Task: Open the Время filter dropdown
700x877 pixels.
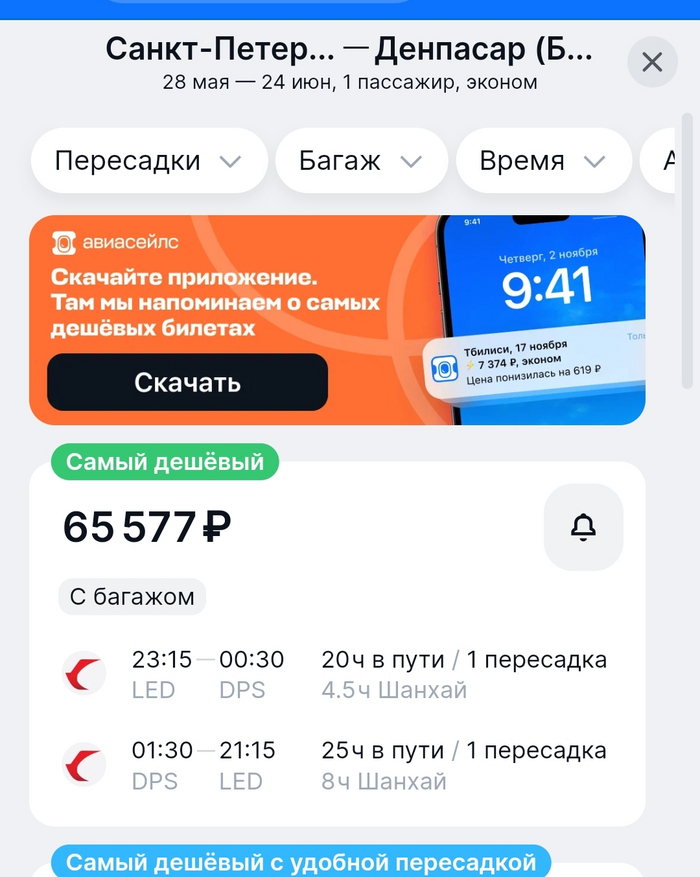Action: click(543, 161)
